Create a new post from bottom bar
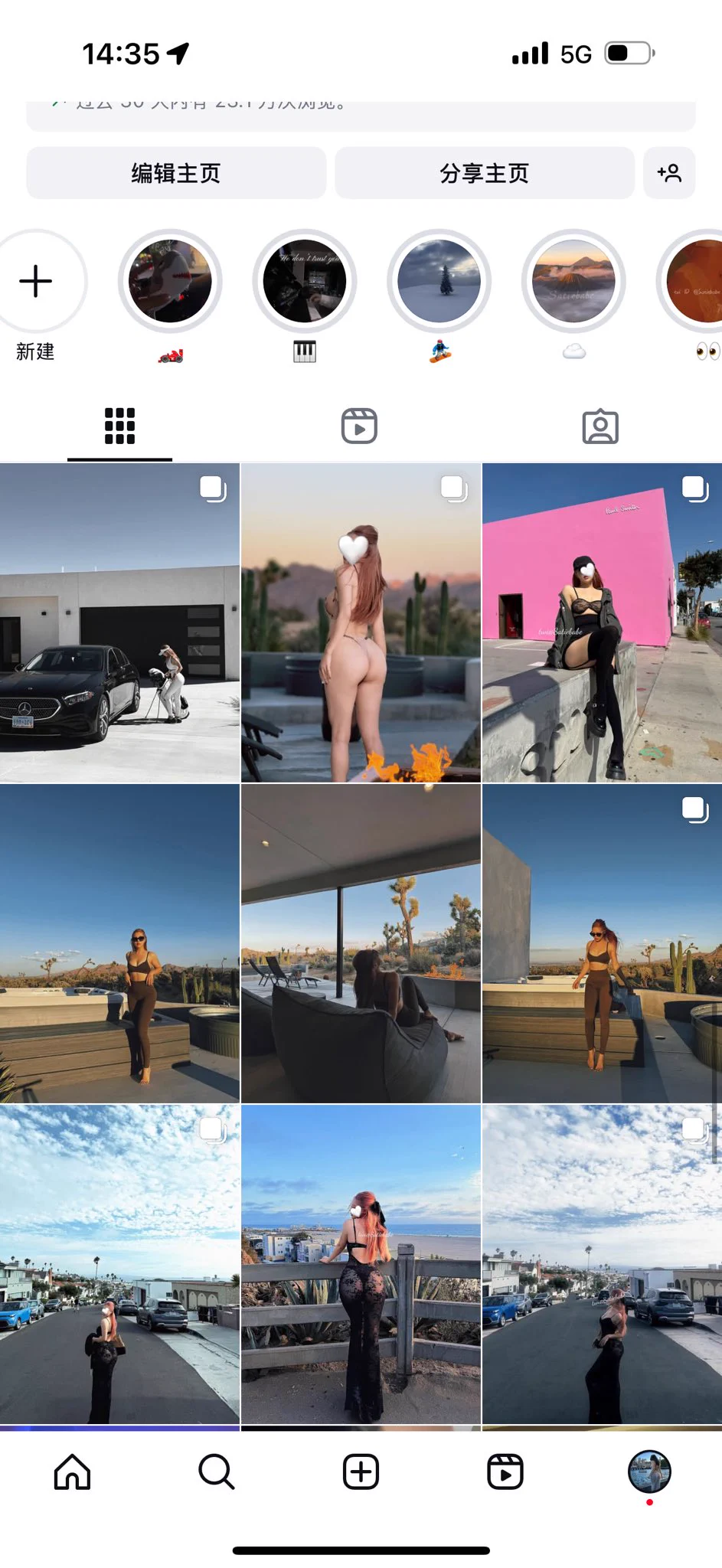This screenshot has height=1568, width=722. click(x=361, y=1472)
